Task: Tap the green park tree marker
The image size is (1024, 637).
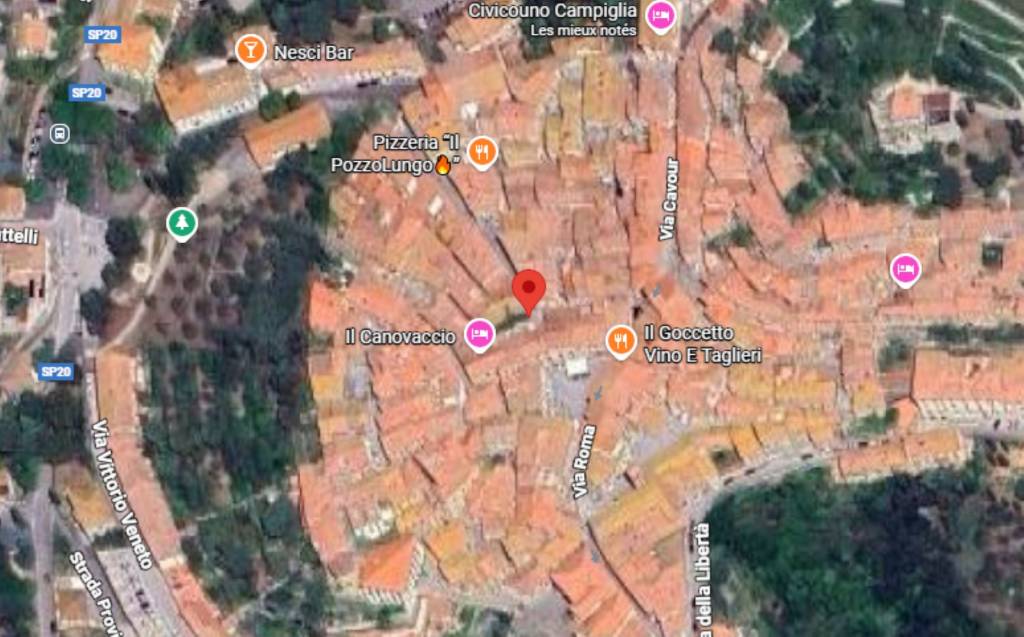Action: pyautogui.click(x=181, y=223)
